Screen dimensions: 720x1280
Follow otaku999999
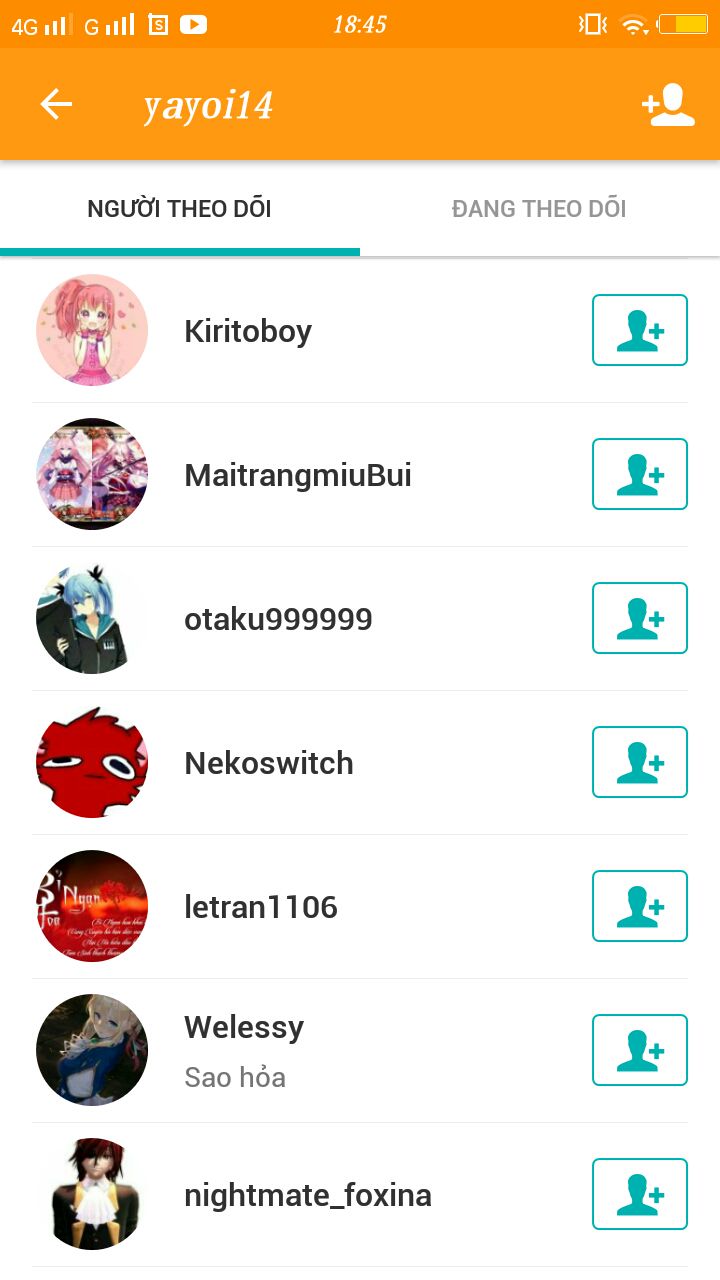click(x=640, y=618)
